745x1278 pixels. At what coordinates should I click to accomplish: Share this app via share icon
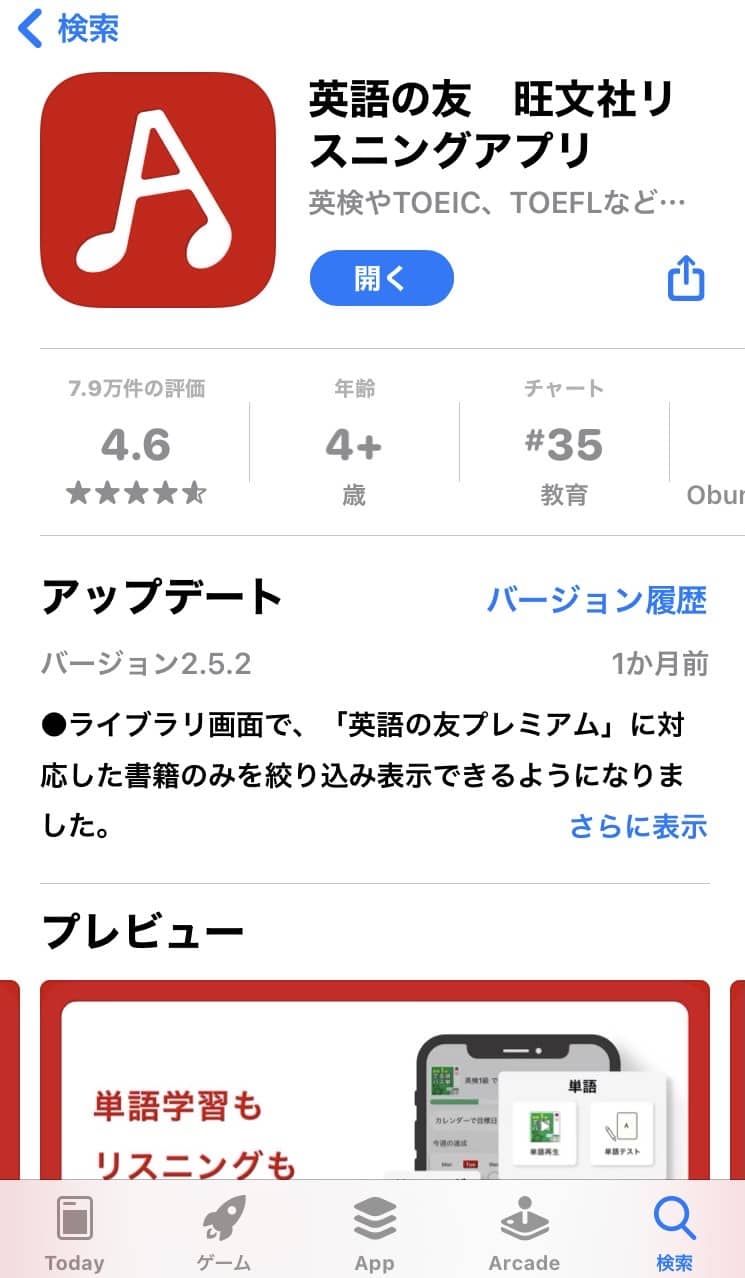click(686, 278)
